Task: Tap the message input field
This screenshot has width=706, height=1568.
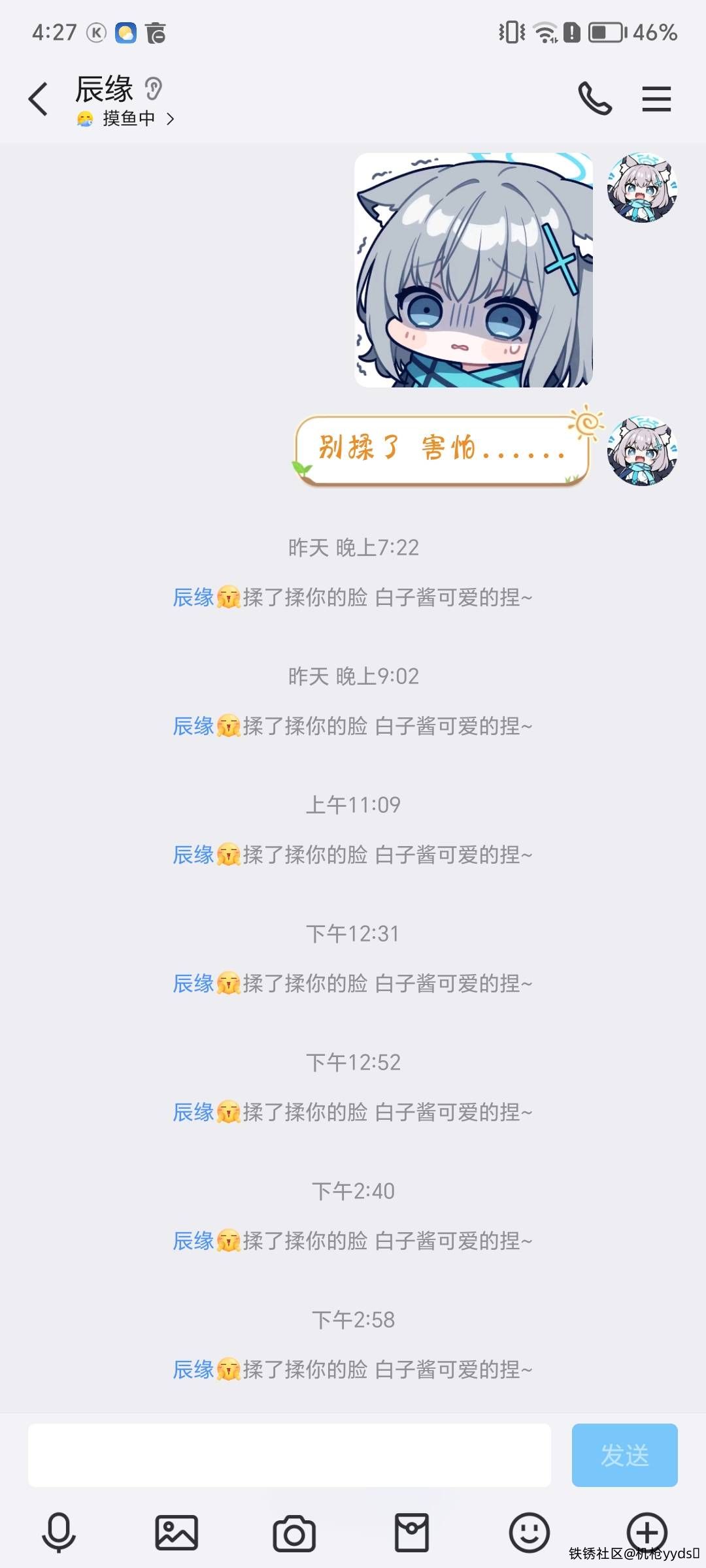Action: click(x=289, y=1455)
